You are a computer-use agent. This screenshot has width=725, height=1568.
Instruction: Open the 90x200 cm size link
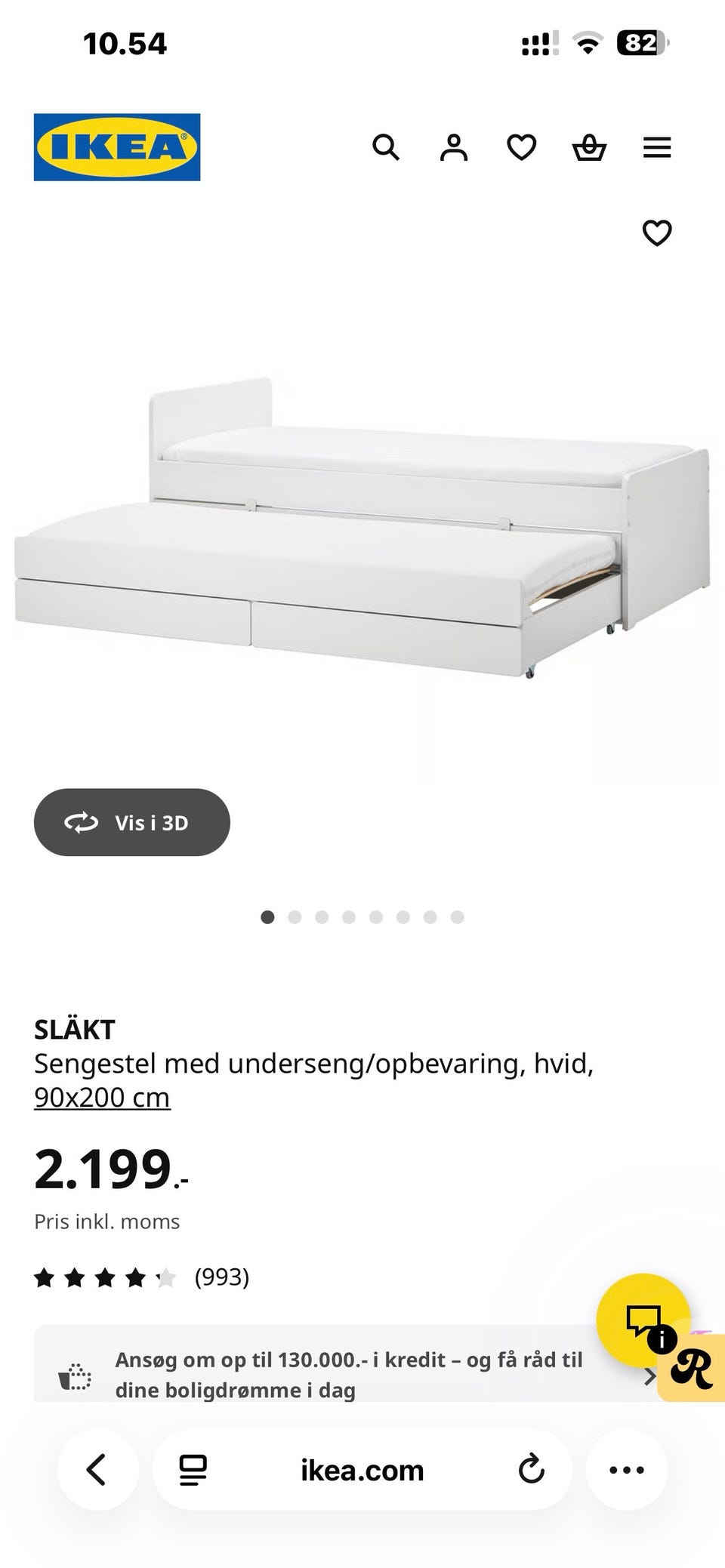[102, 1097]
